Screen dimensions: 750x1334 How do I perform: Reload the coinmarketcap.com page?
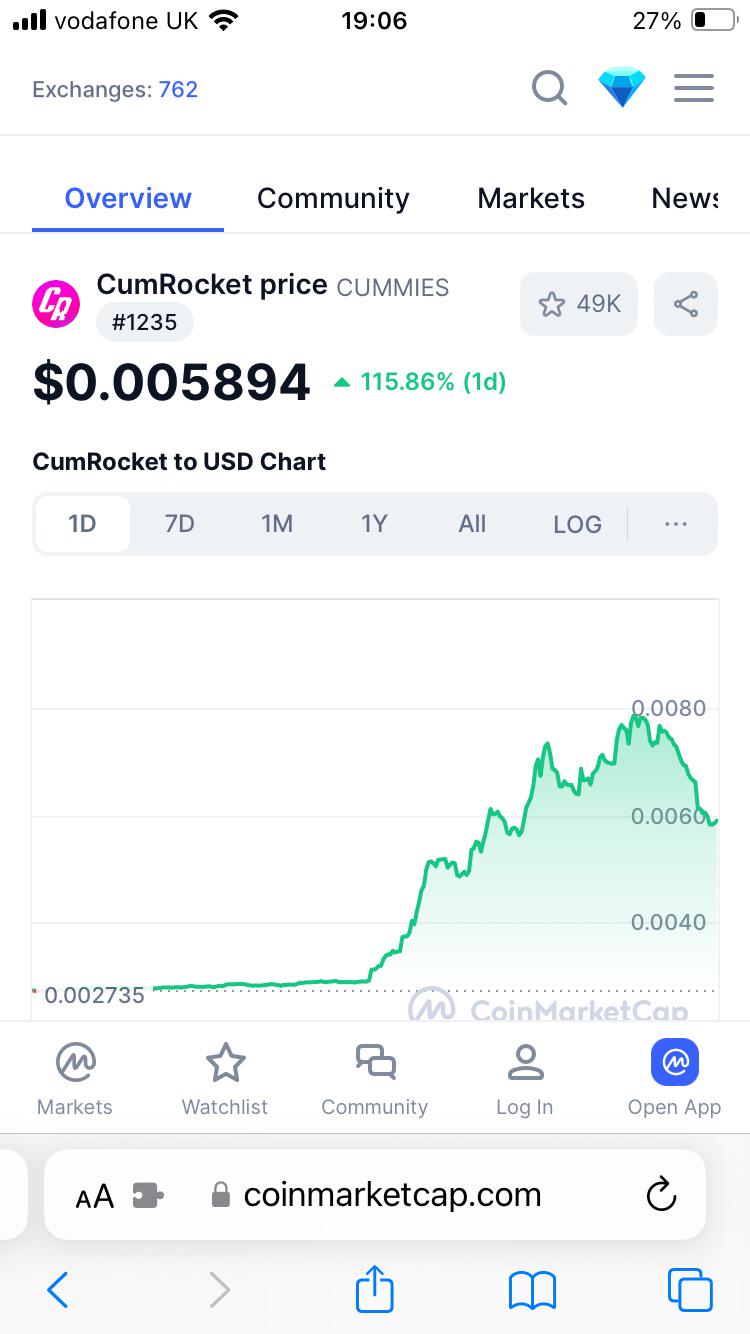click(661, 1194)
